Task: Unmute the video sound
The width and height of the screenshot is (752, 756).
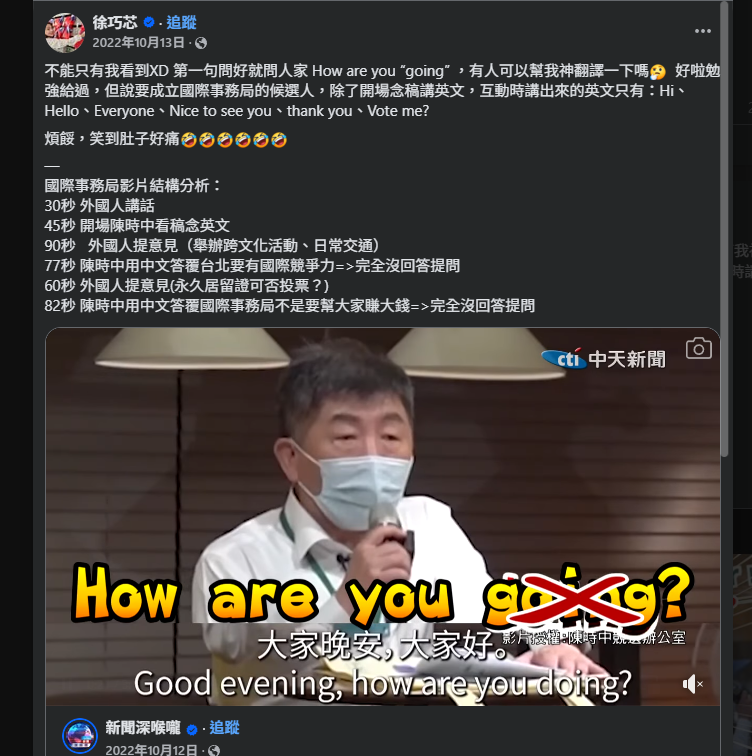Action: point(692,684)
